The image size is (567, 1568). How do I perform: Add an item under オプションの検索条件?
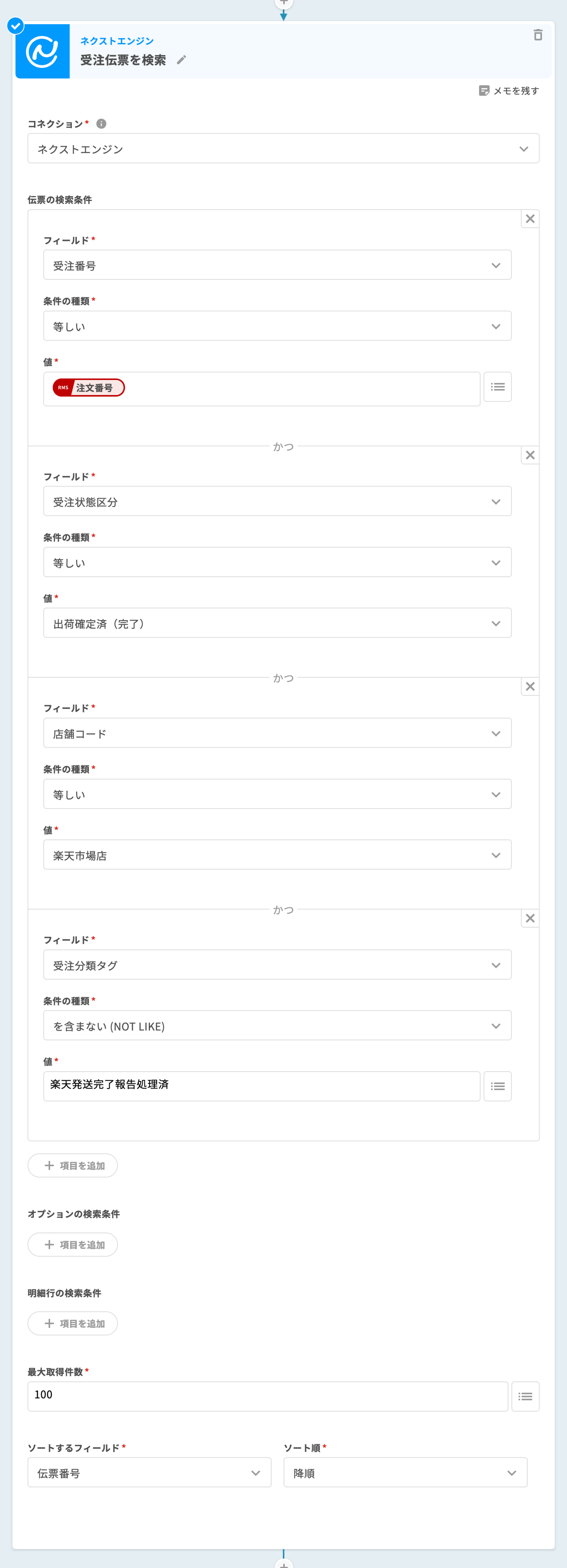[73, 1245]
